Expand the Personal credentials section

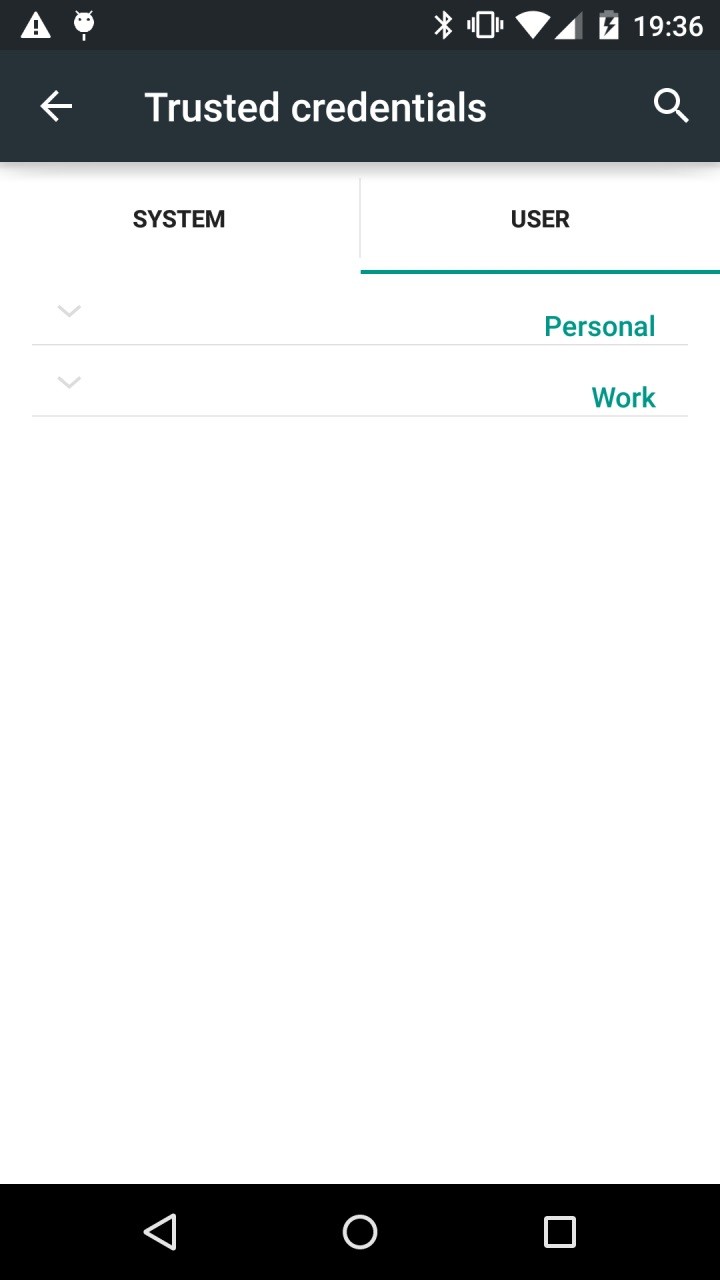[x=360, y=310]
